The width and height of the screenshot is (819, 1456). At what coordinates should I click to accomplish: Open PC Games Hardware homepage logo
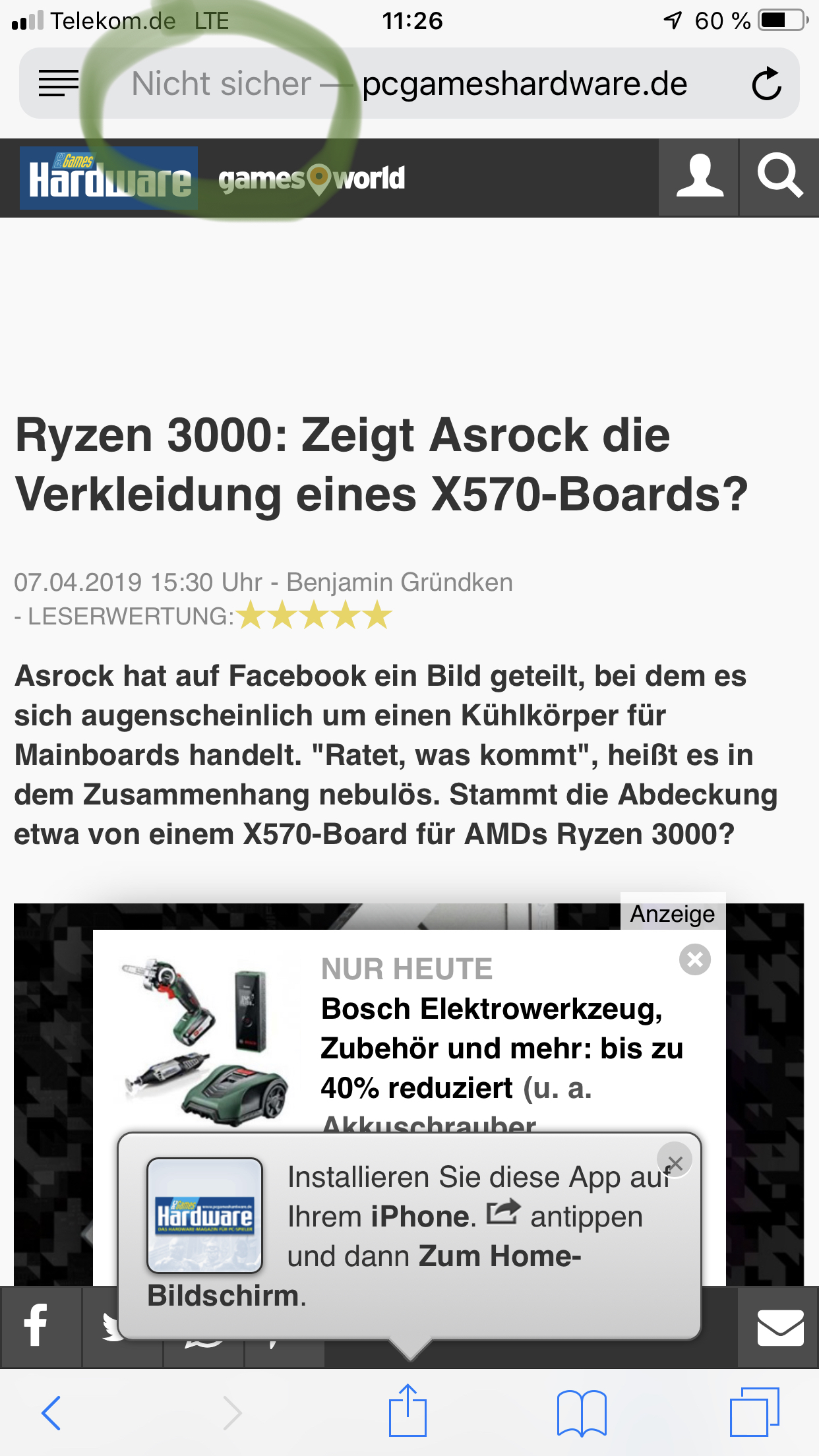point(109,178)
